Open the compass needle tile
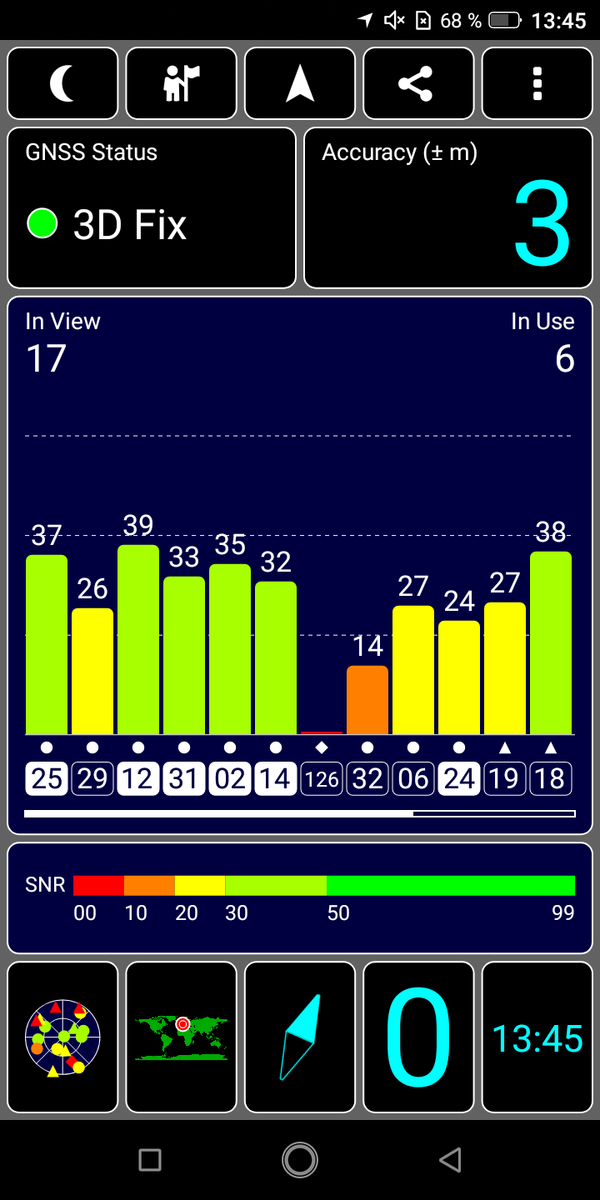Image resolution: width=600 pixels, height=1200 pixels. [x=300, y=1038]
